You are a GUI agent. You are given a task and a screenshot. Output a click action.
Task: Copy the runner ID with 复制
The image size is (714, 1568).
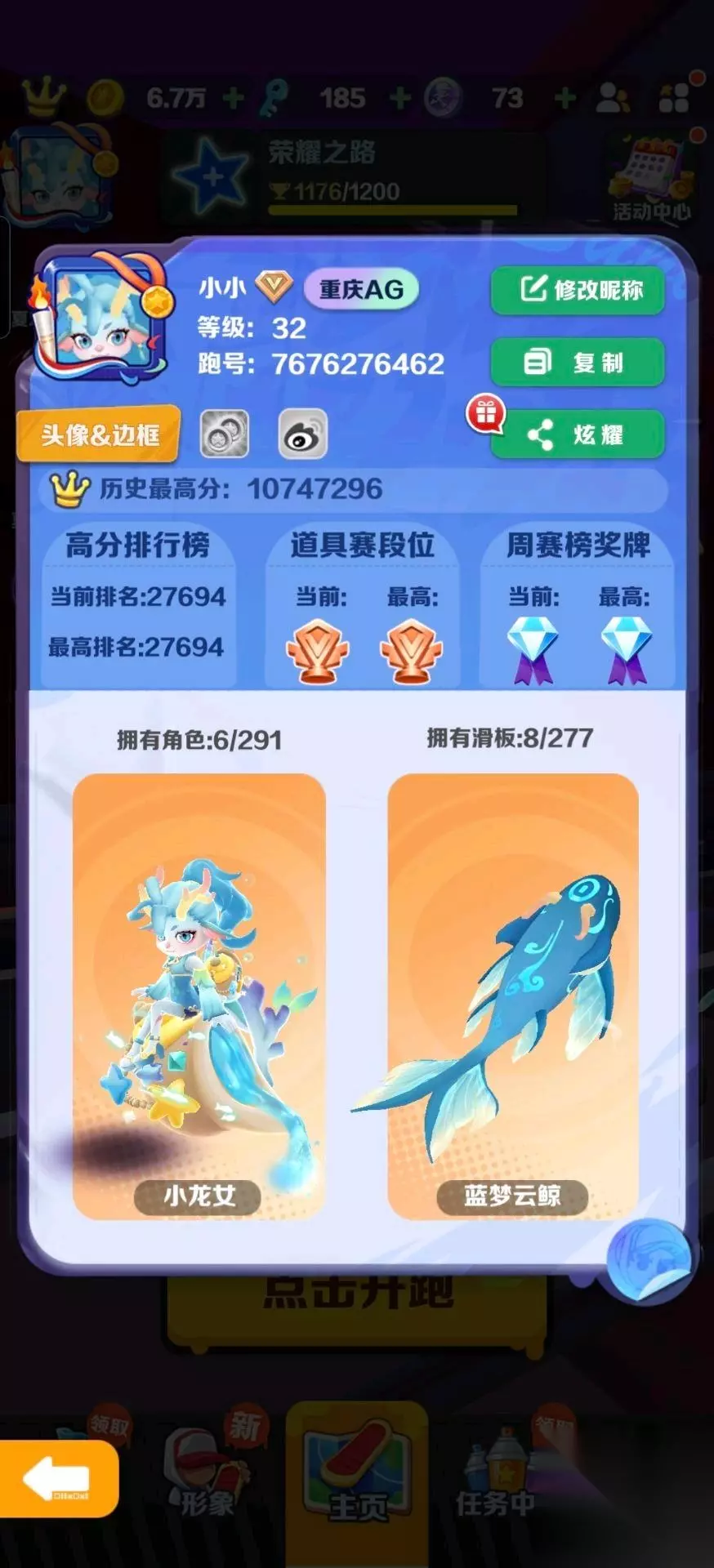(577, 362)
